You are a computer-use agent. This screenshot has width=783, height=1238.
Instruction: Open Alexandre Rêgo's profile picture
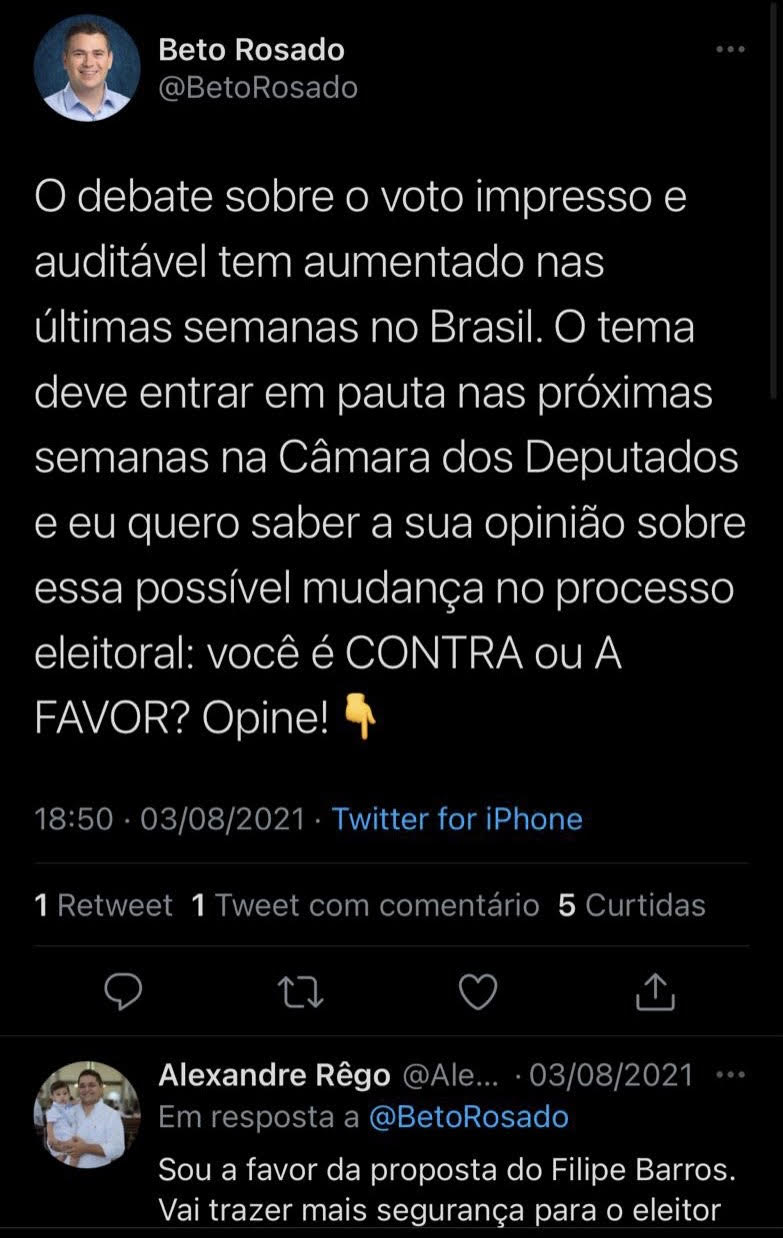tap(87, 1114)
